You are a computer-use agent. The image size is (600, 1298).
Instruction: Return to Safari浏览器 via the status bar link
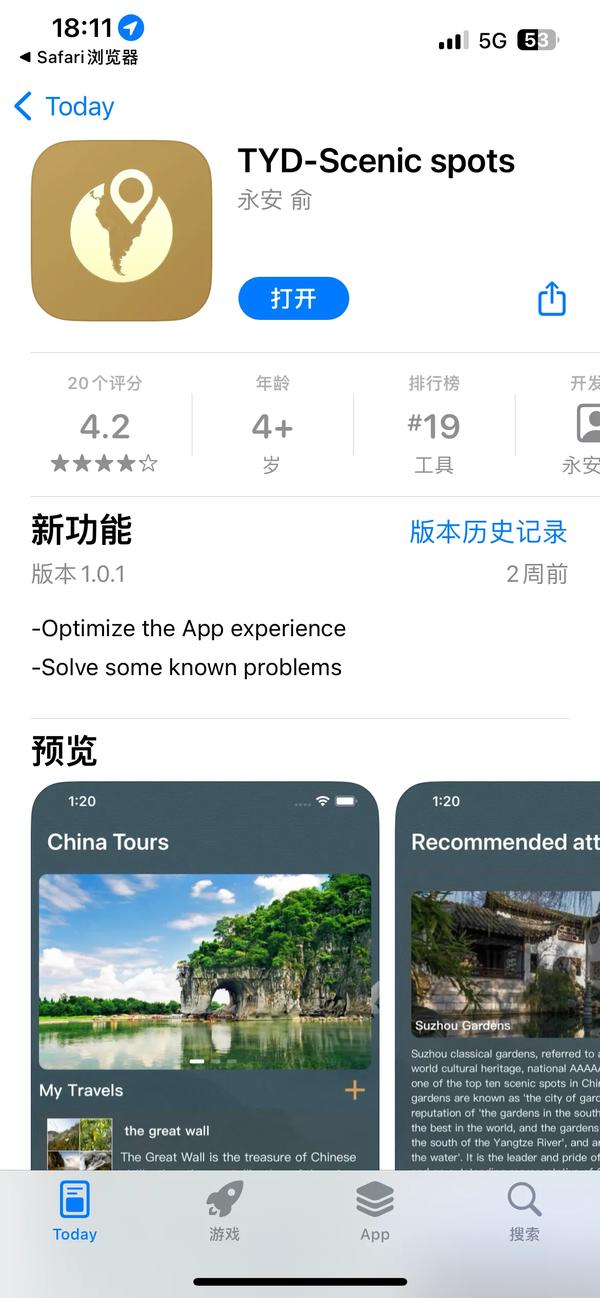pos(80,57)
